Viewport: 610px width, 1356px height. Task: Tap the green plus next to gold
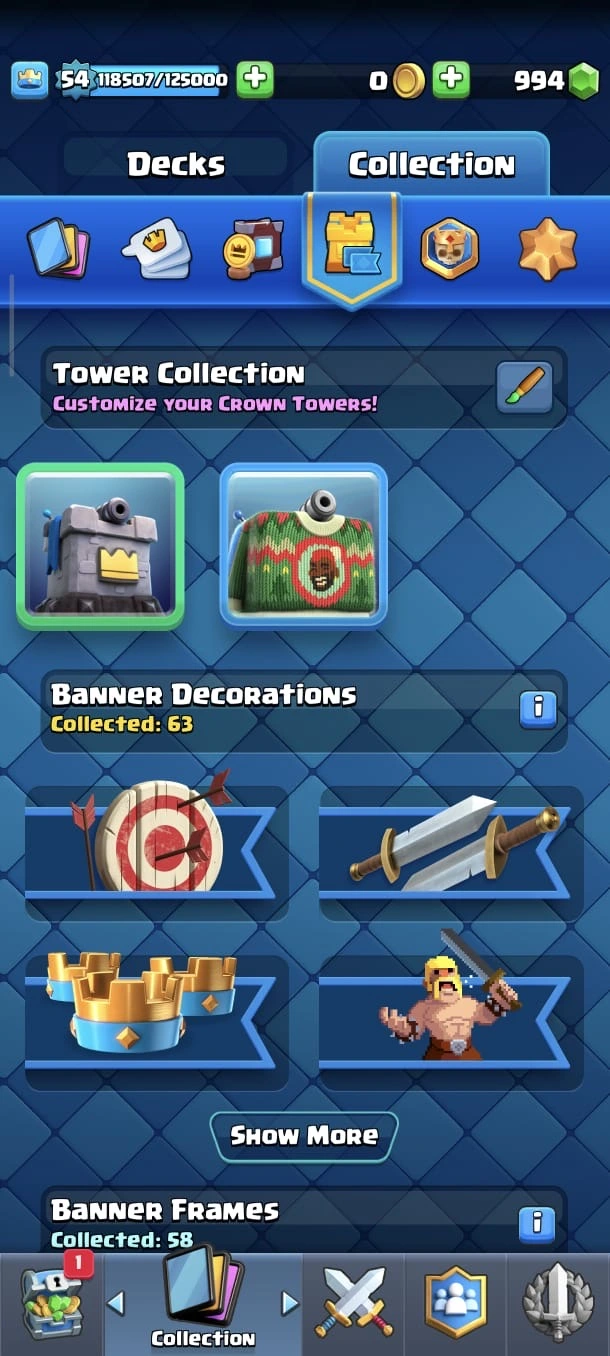(451, 80)
